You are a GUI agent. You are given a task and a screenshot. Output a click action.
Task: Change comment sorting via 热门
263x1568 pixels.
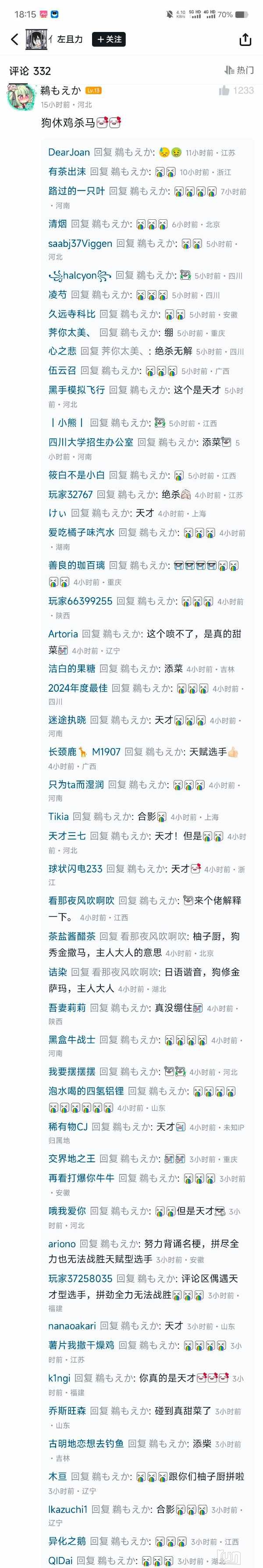[x=239, y=70]
